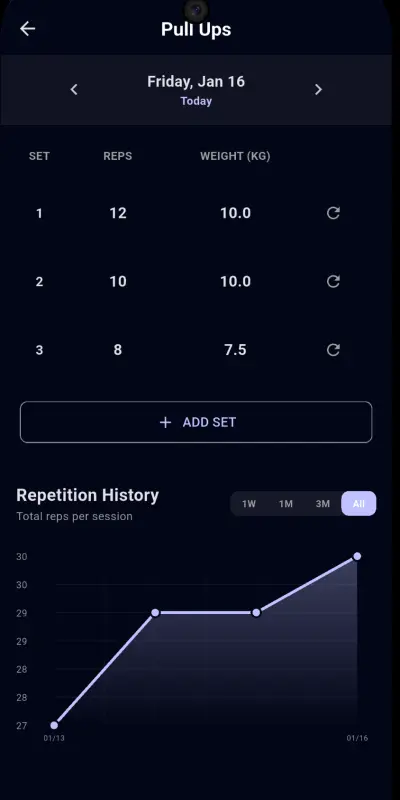Edit reps value 12 in set 1

(118, 213)
